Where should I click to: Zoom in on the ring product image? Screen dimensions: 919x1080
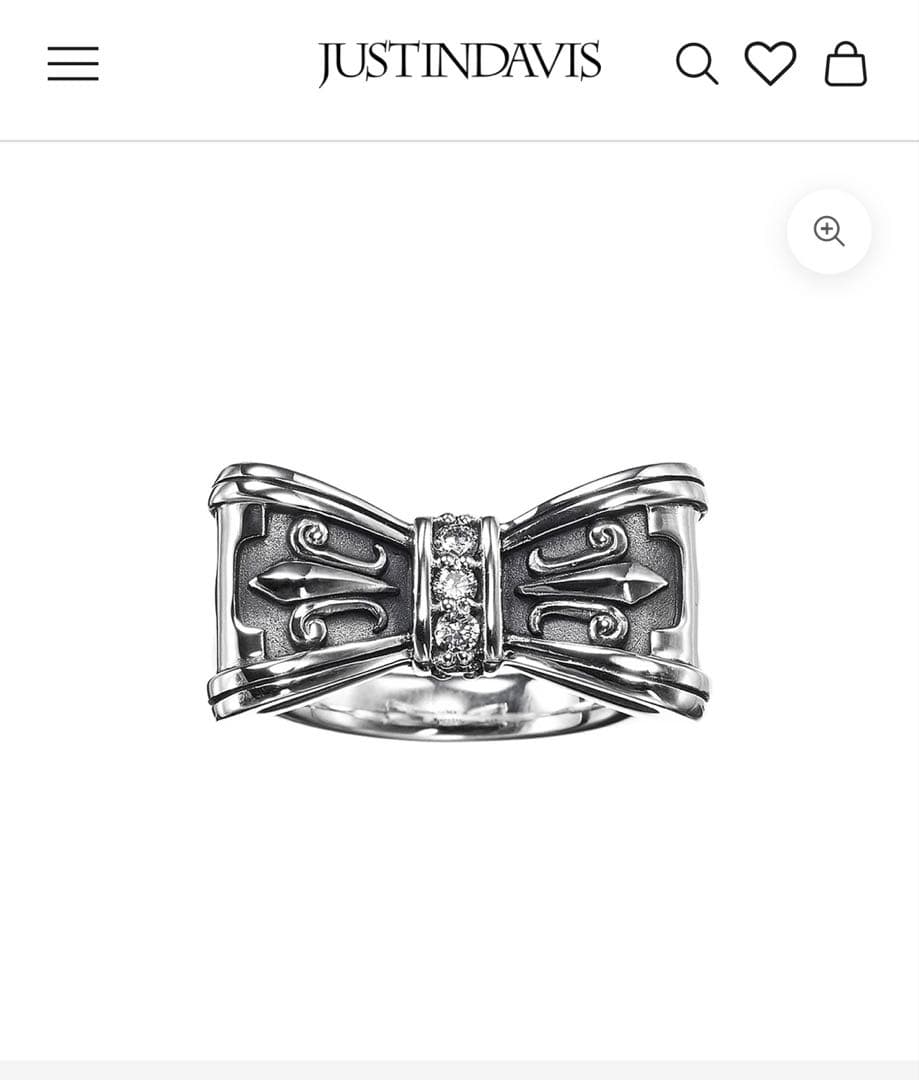pos(829,231)
